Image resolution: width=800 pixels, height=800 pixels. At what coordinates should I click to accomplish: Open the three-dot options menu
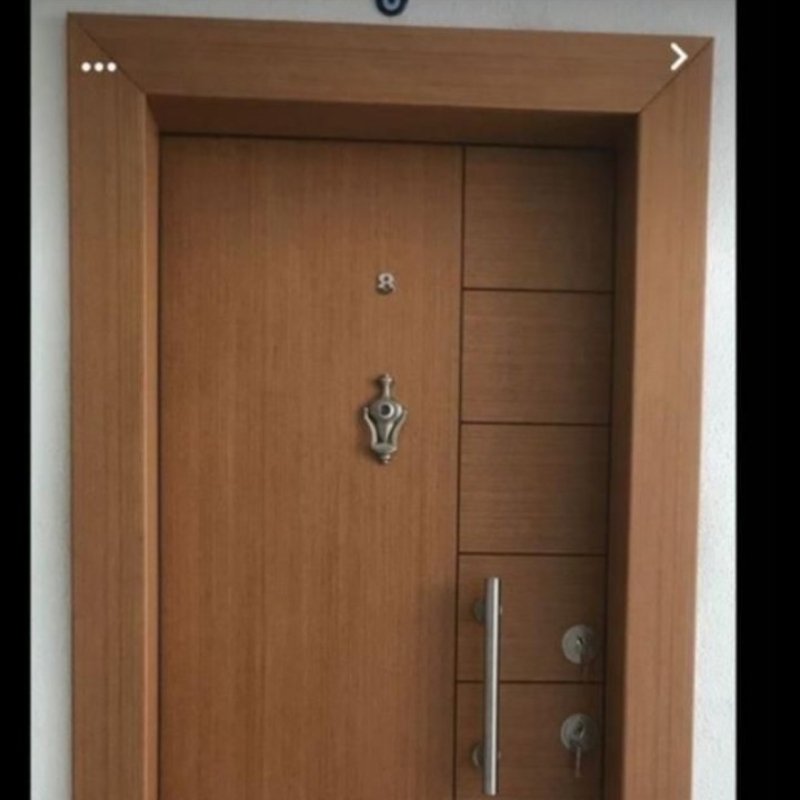click(x=98, y=67)
